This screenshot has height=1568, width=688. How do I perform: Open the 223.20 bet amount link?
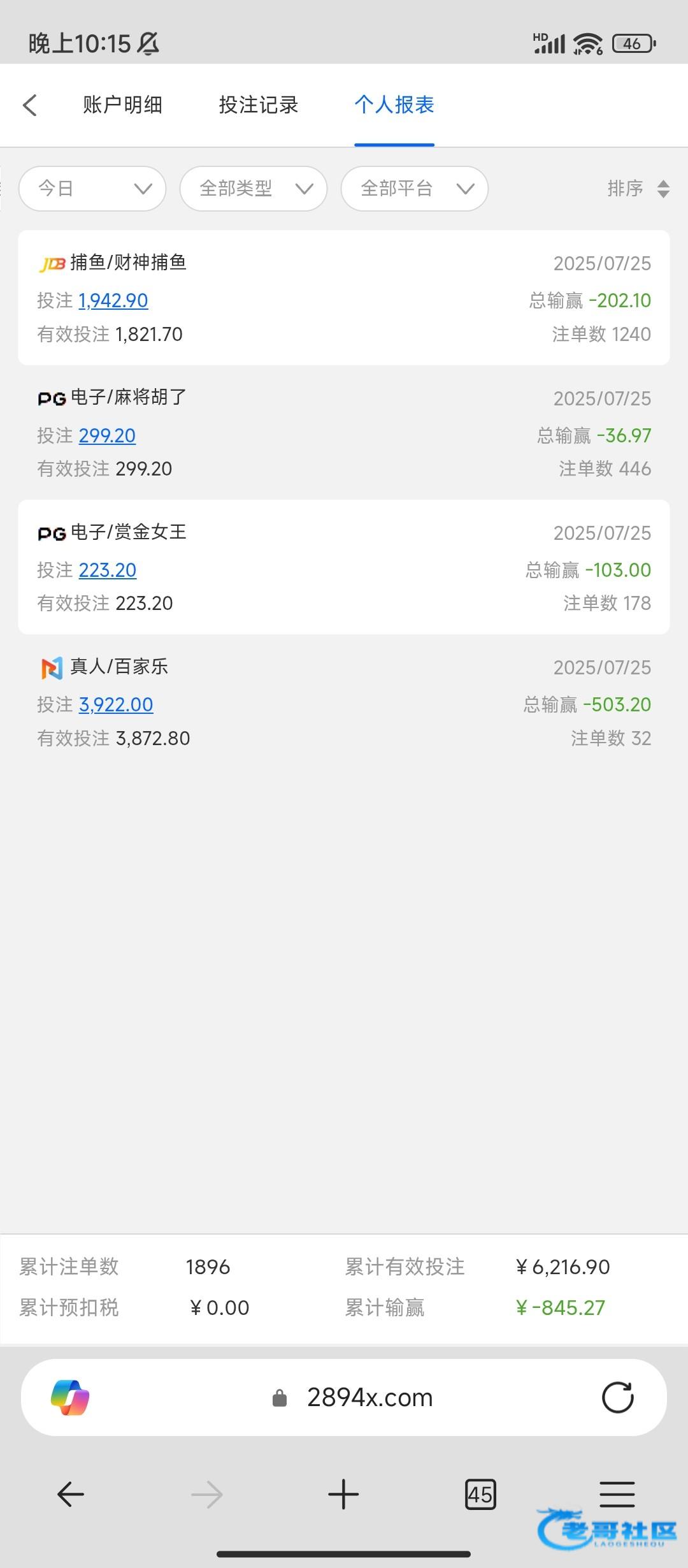[x=108, y=570]
